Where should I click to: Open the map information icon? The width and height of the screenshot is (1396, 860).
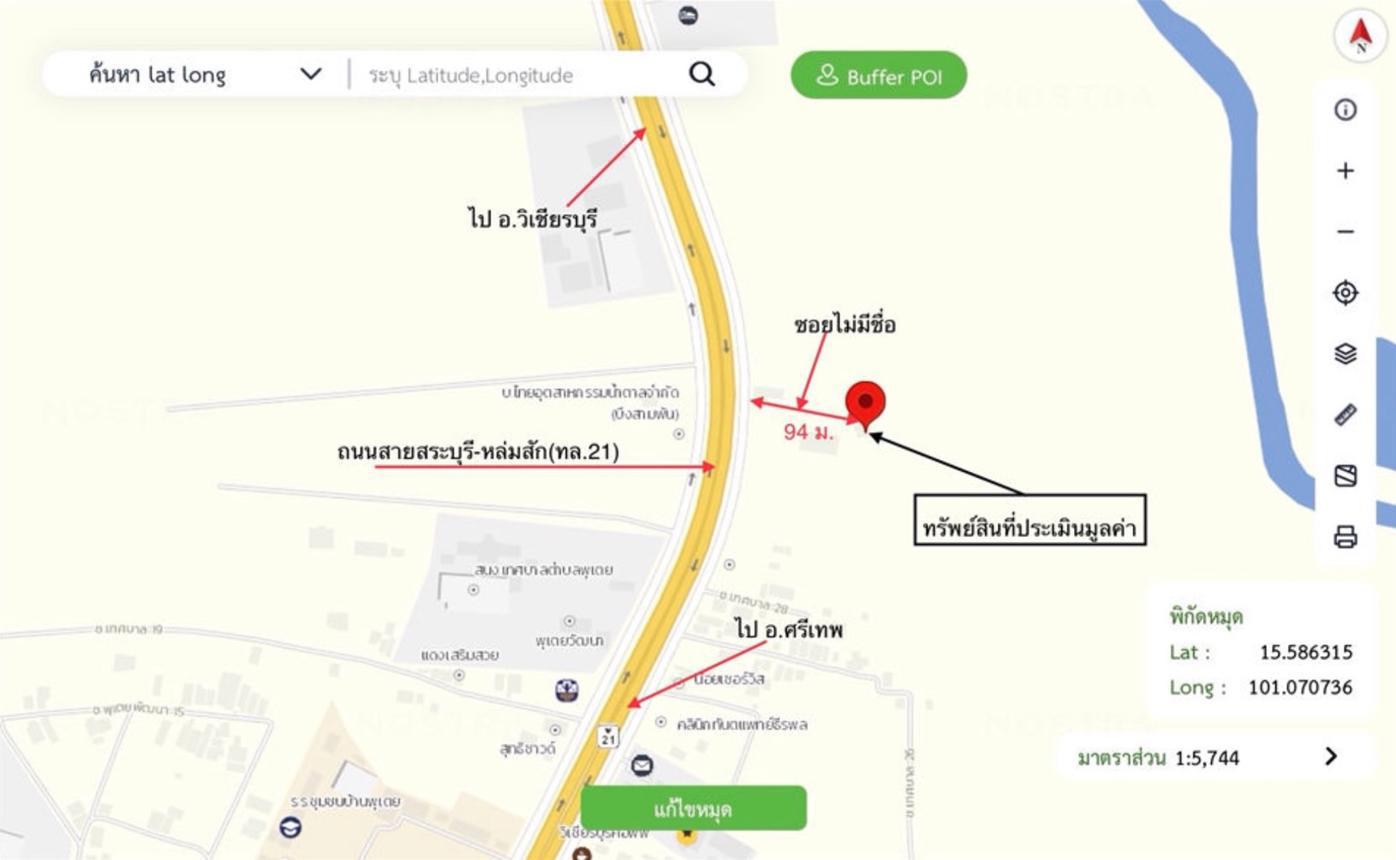coord(1345,110)
